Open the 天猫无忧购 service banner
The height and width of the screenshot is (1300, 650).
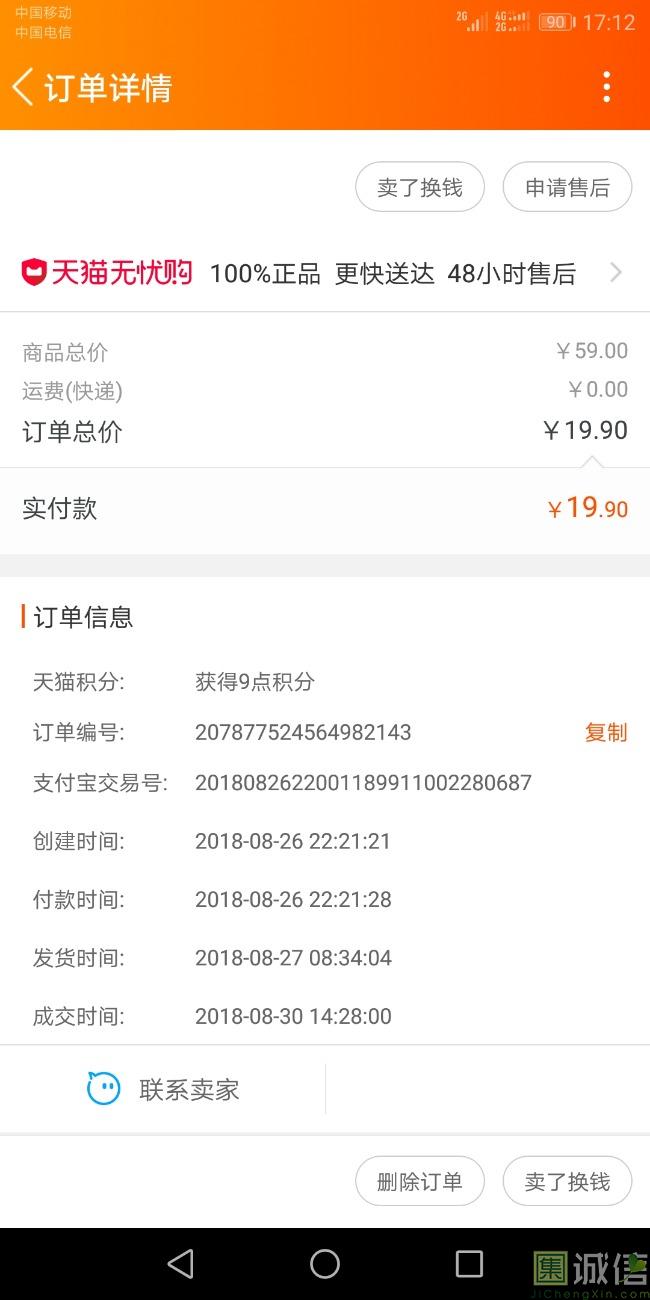(x=325, y=272)
